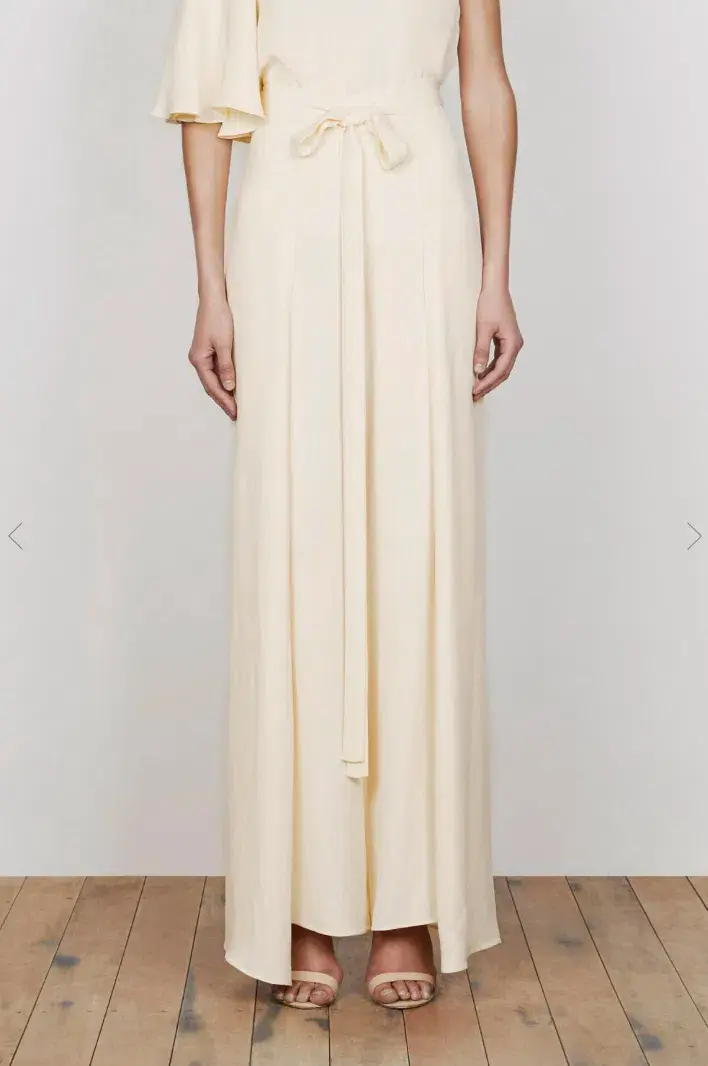
Task: Go to the previous product photo
Action: 15,536
